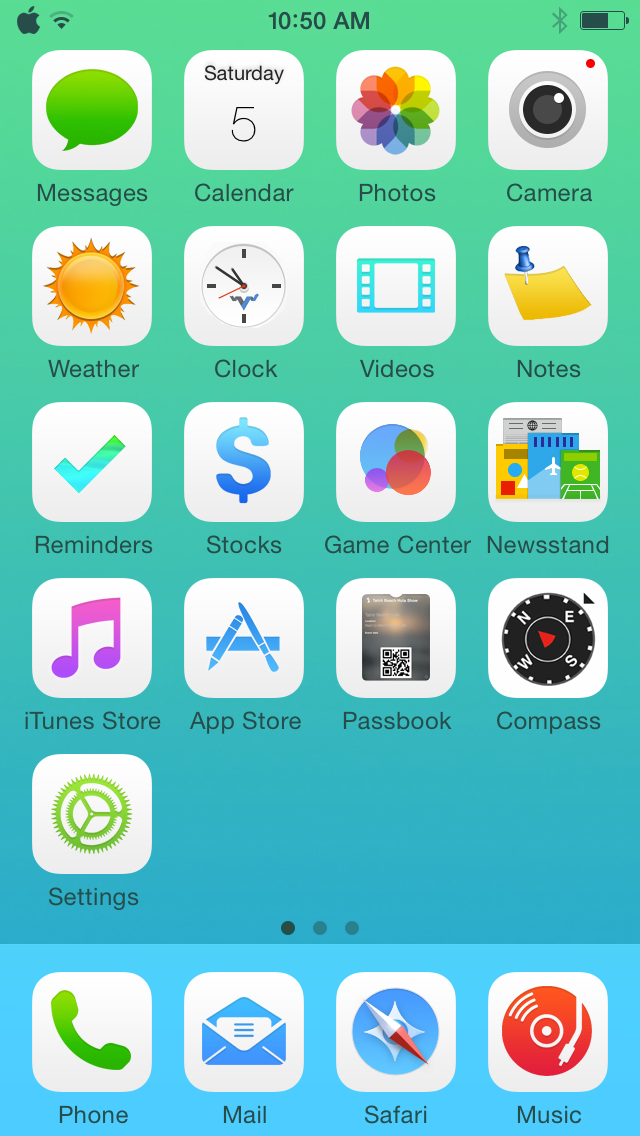Image resolution: width=640 pixels, height=1136 pixels.
Task: Open the Stocks app
Action: pyautogui.click(x=244, y=462)
